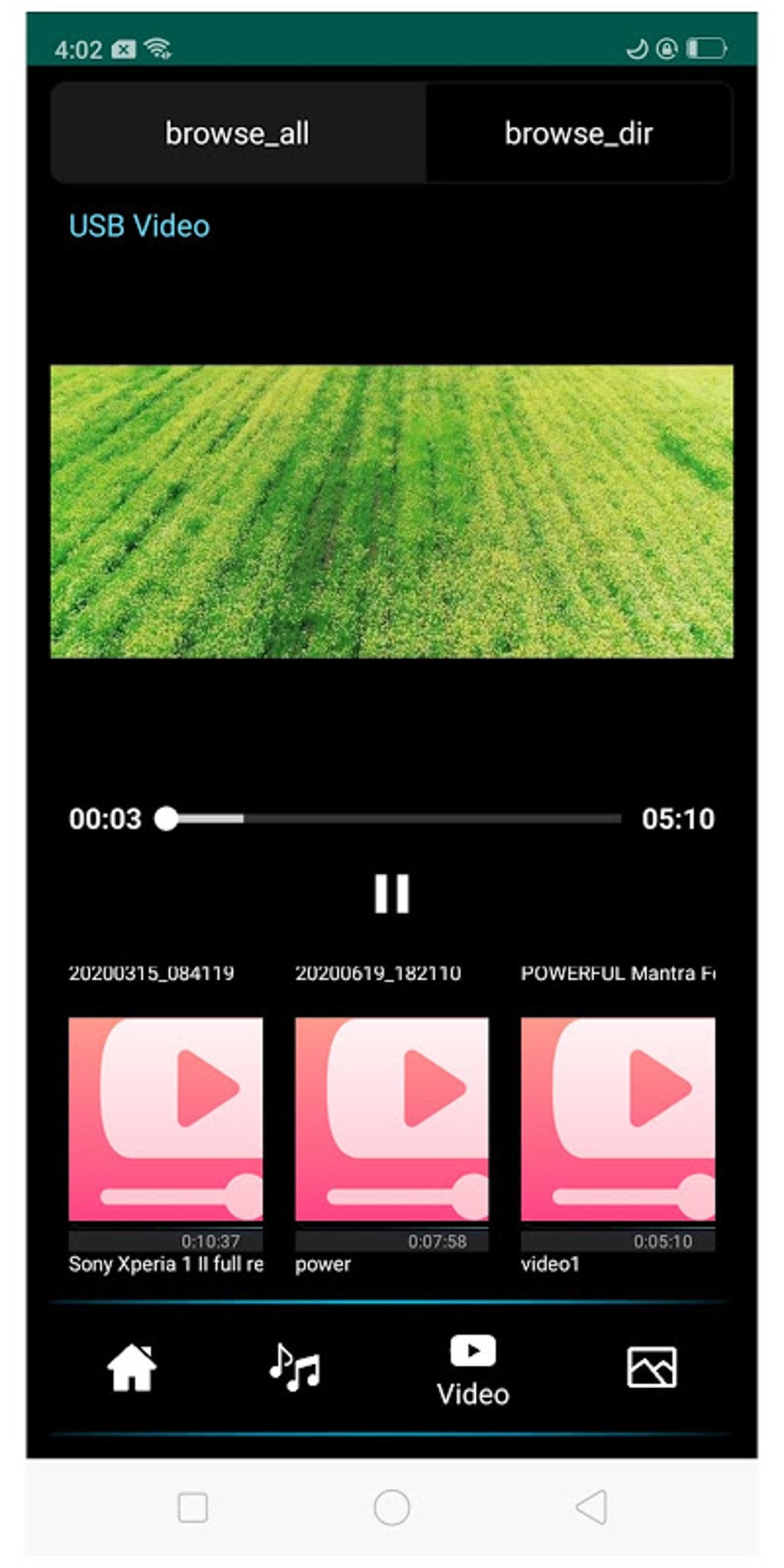Pause the playing video

[x=391, y=893]
